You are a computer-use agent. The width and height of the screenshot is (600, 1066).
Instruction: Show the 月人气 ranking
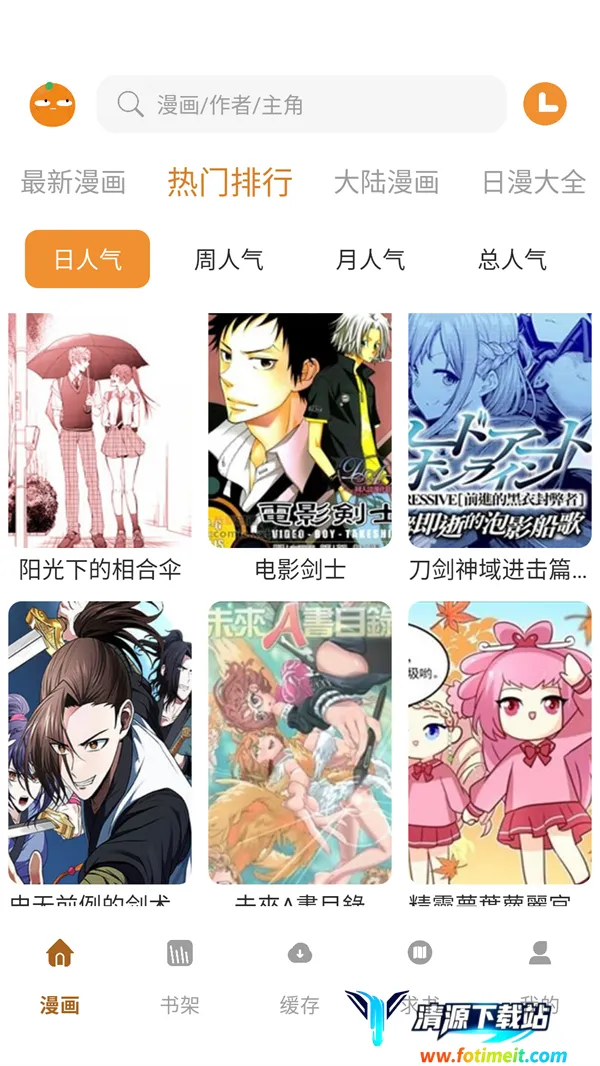coord(370,259)
